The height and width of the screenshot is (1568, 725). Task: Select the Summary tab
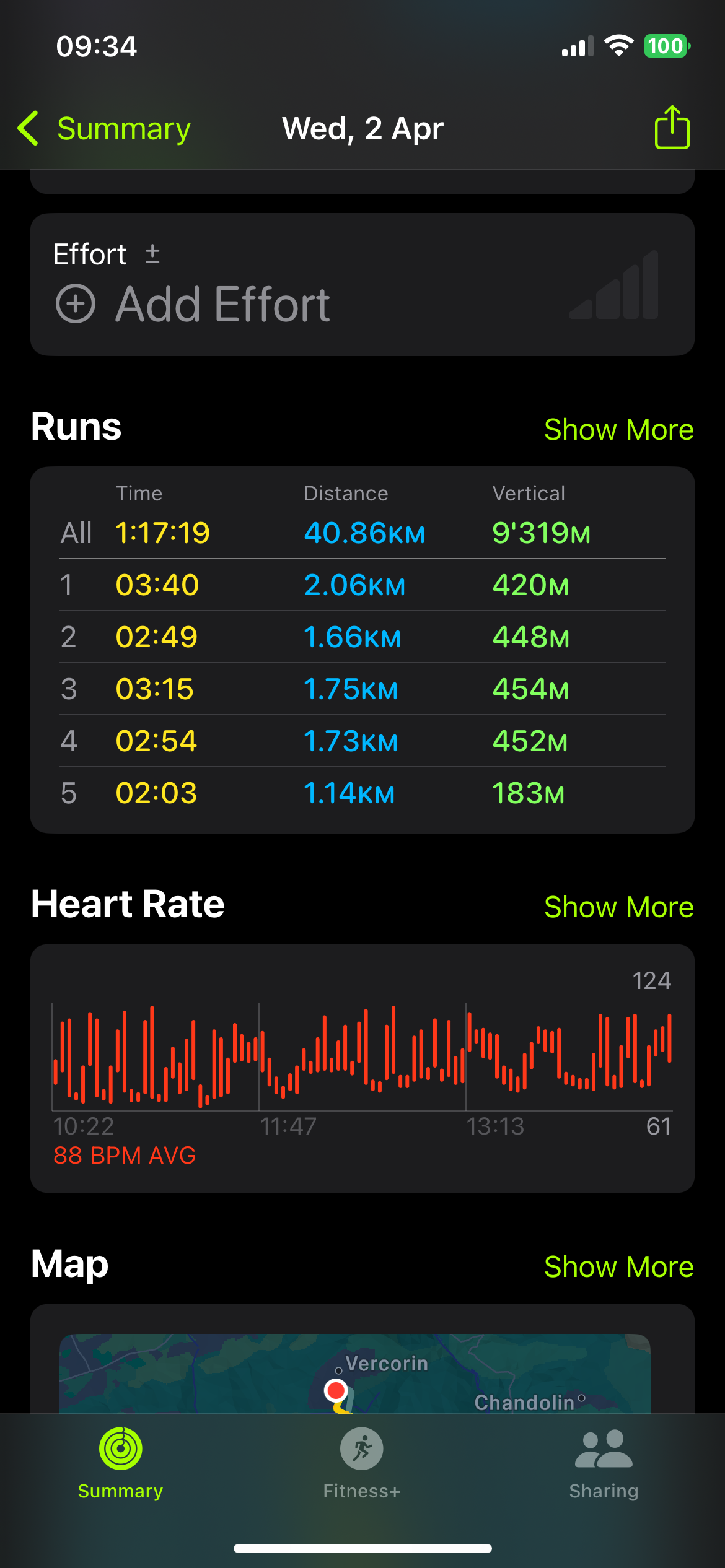pos(120,1464)
